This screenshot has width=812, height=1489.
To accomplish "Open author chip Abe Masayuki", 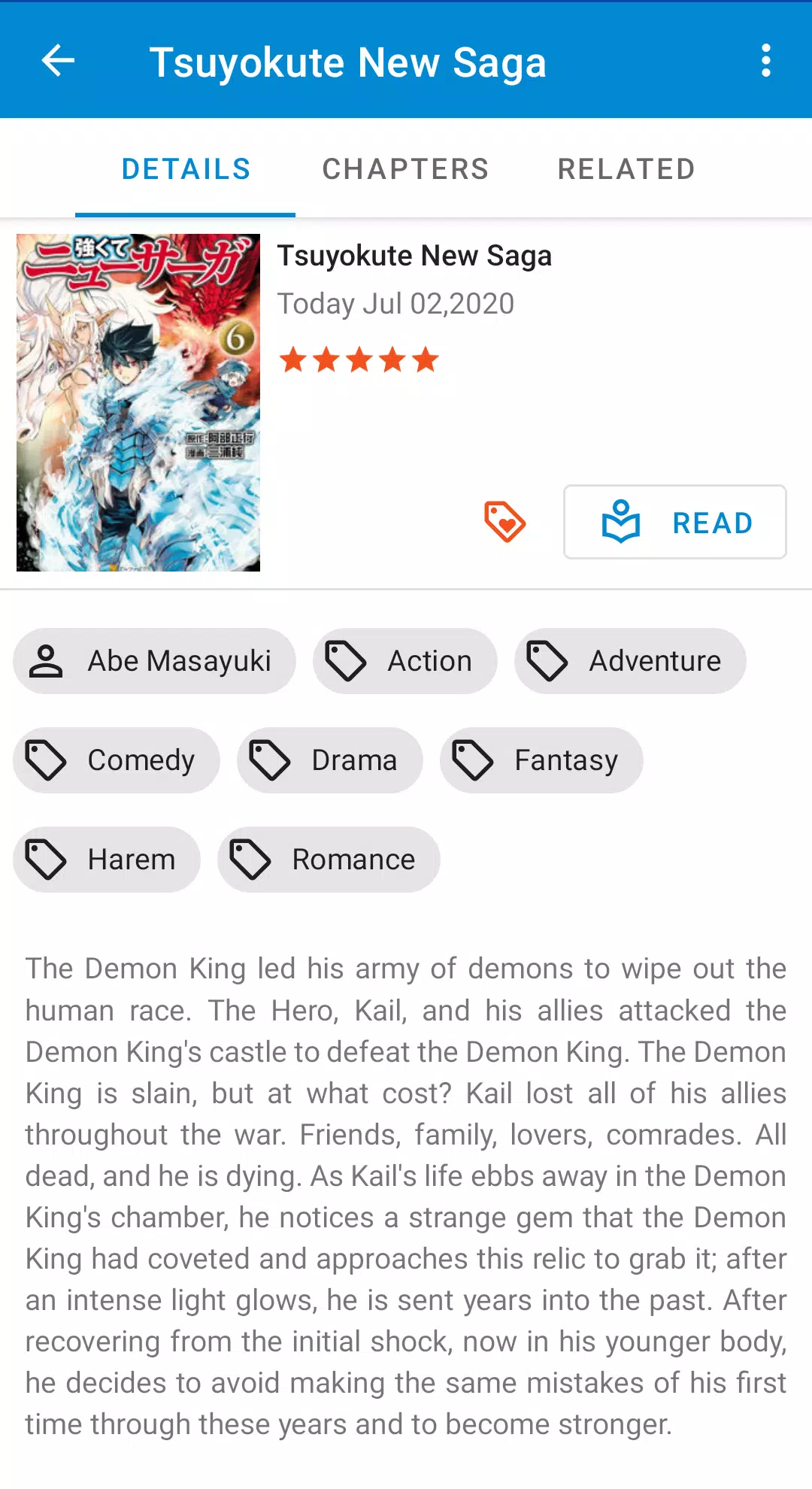I will coord(154,661).
